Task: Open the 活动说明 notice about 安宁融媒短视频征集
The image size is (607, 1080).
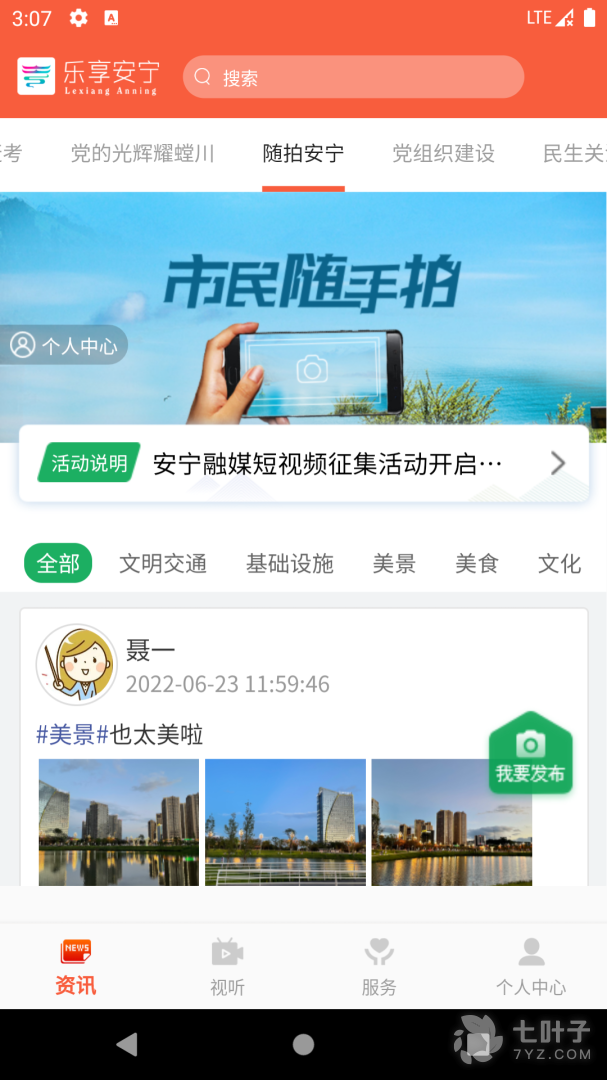Action: [x=304, y=463]
